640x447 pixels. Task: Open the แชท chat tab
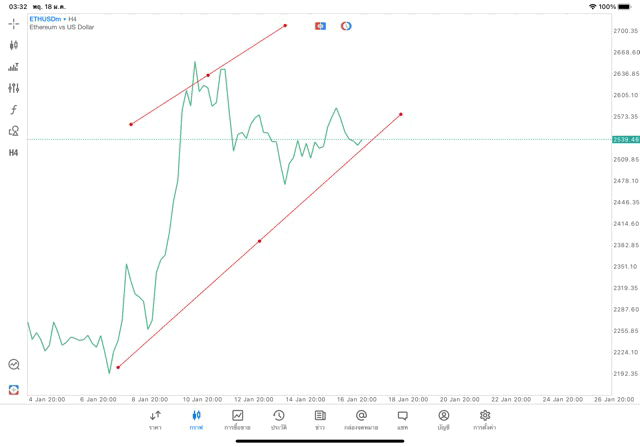(402, 419)
